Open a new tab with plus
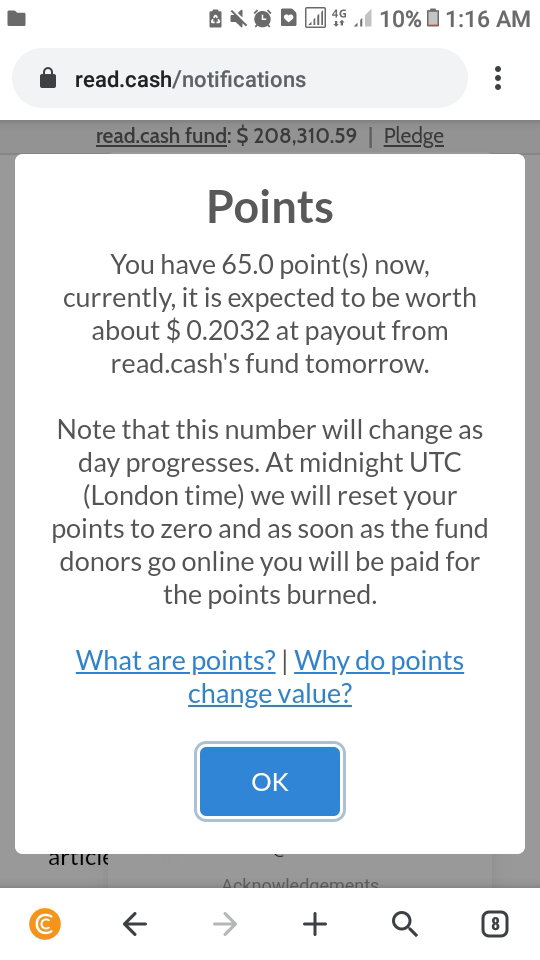 pos(315,924)
